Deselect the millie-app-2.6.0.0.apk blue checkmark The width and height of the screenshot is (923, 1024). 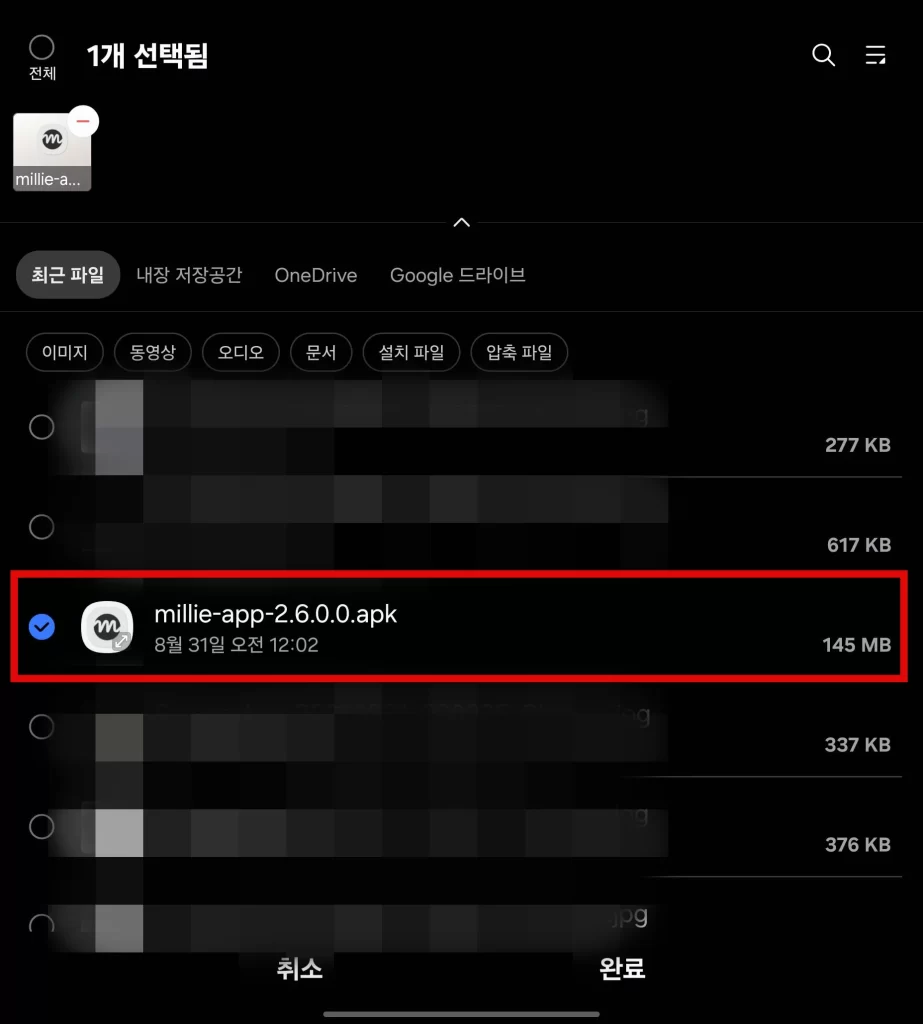[41, 628]
